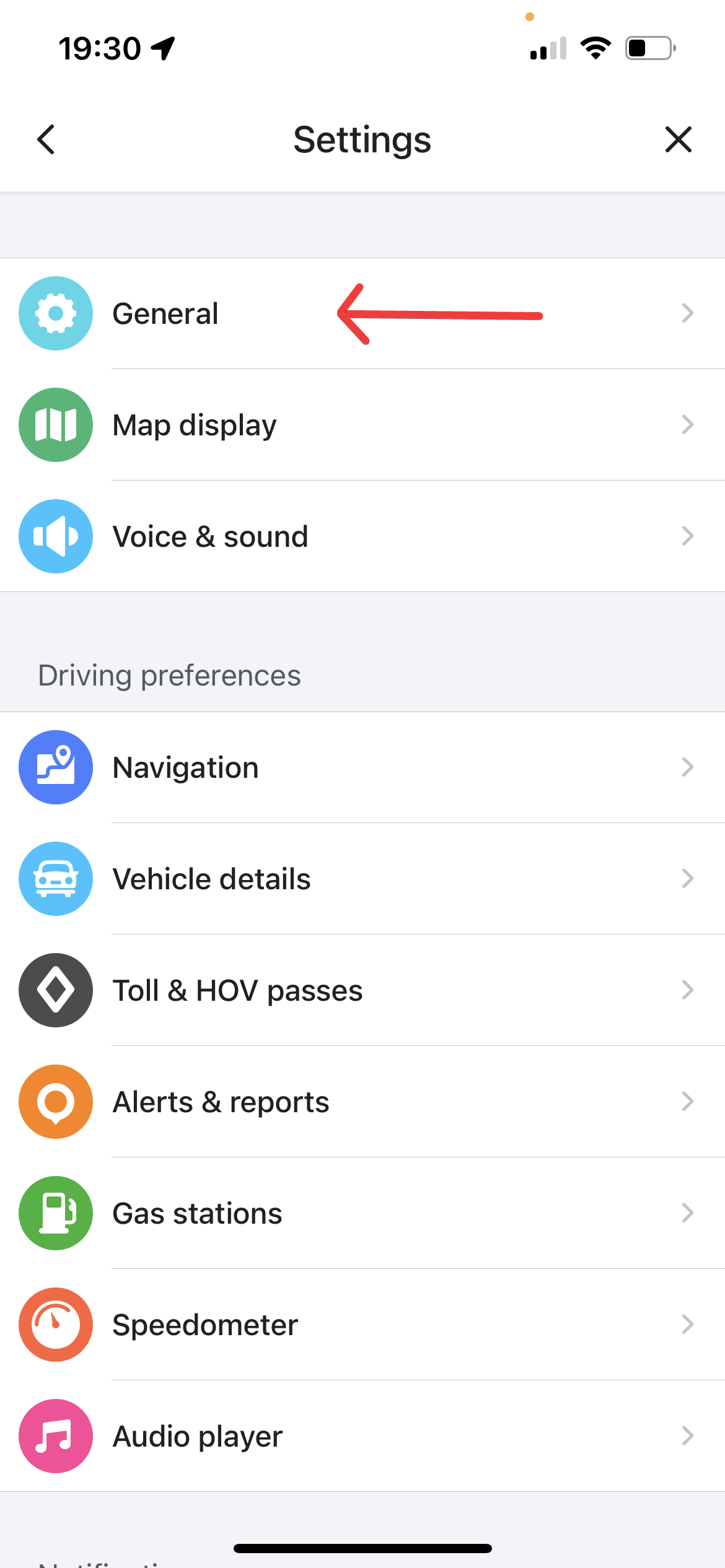The image size is (725, 1568).
Task: Close the Settings screen
Action: point(678,139)
